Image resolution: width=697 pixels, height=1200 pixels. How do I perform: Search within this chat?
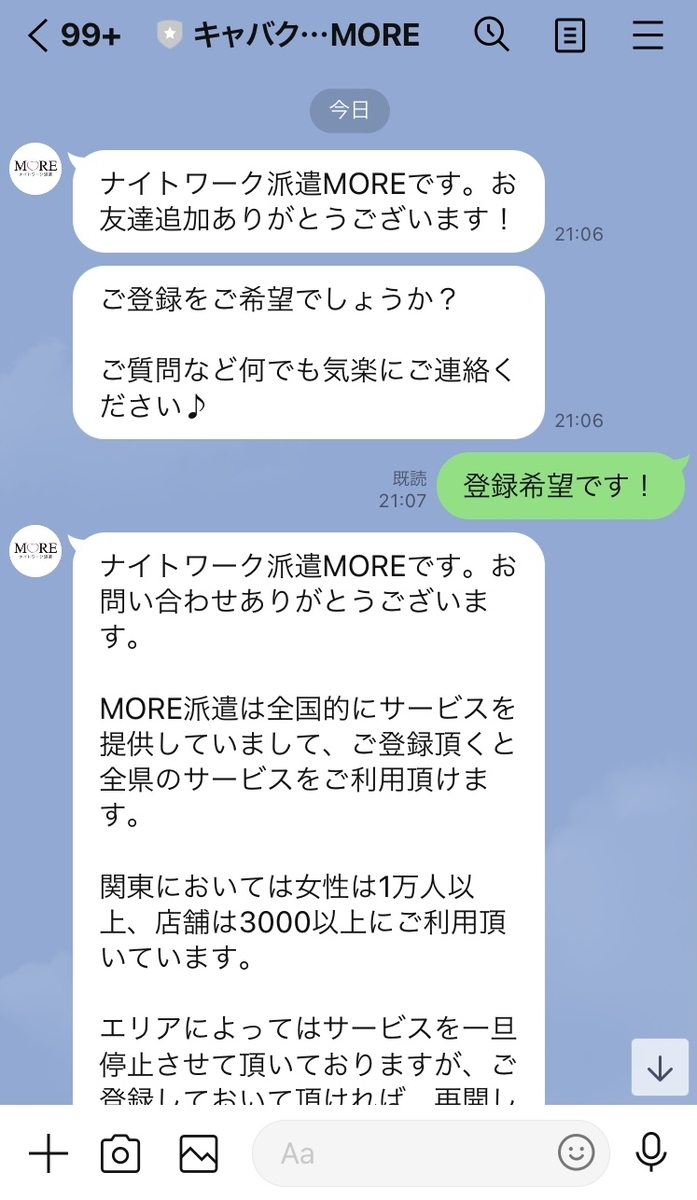pyautogui.click(x=491, y=36)
